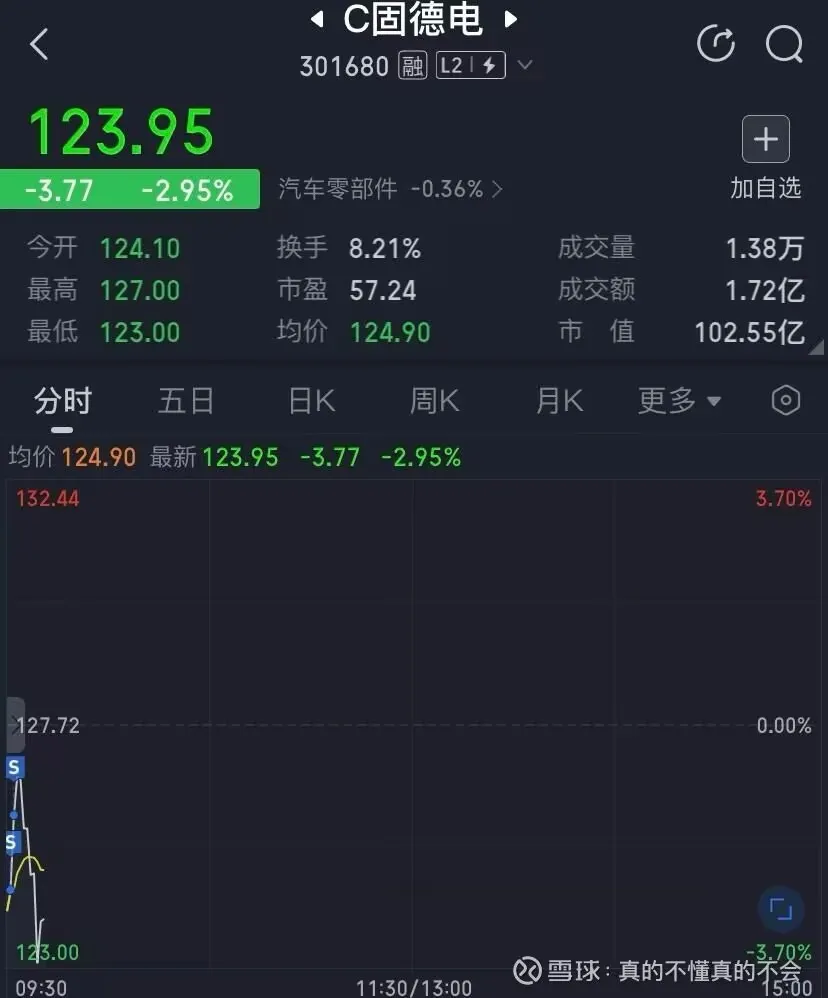Go back using the top-left arrow

[40, 44]
